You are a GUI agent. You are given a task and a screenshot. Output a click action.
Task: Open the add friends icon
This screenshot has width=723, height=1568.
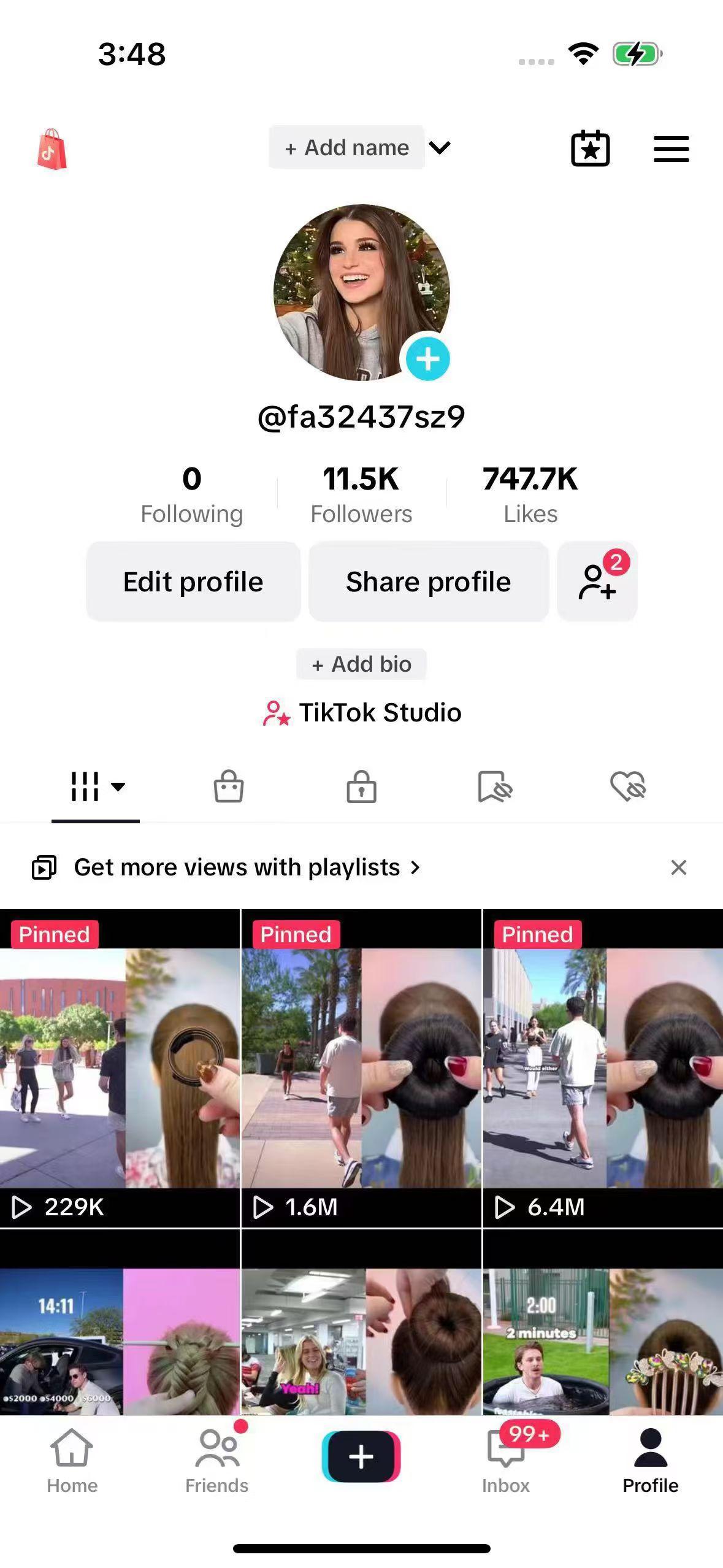click(597, 582)
